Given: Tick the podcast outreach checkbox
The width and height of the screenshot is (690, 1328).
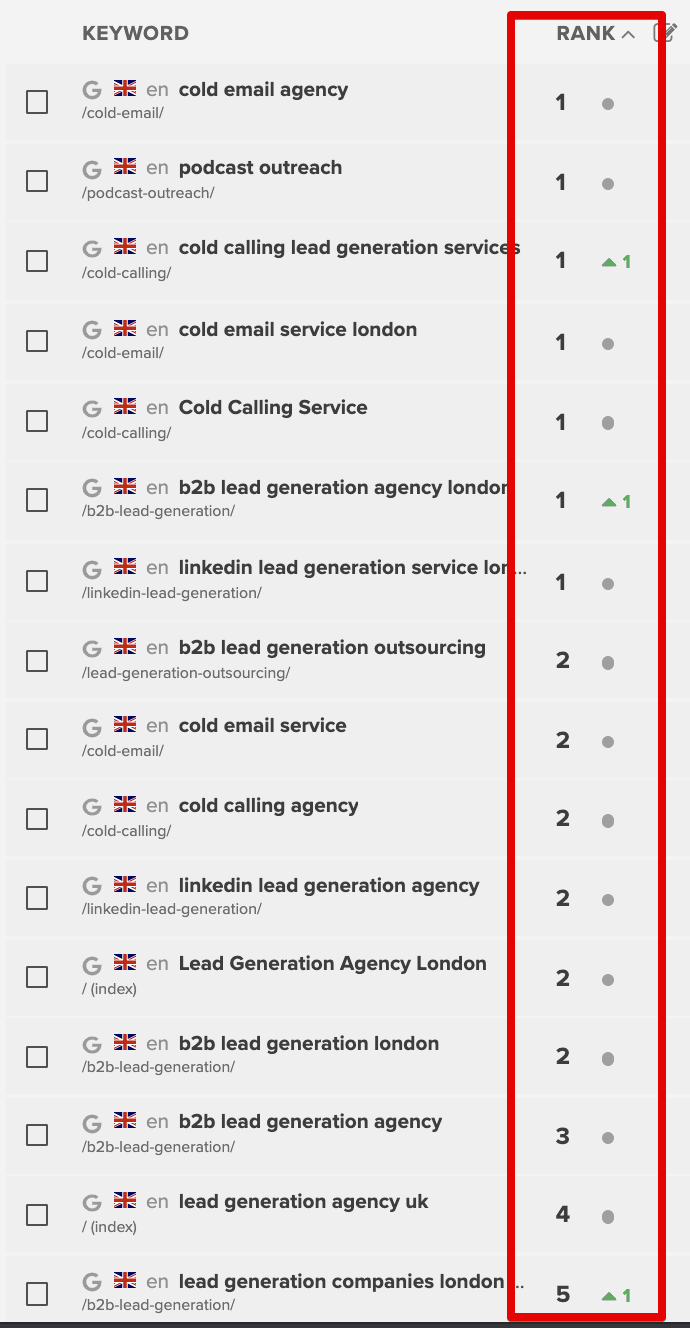Looking at the screenshot, I should (37, 181).
